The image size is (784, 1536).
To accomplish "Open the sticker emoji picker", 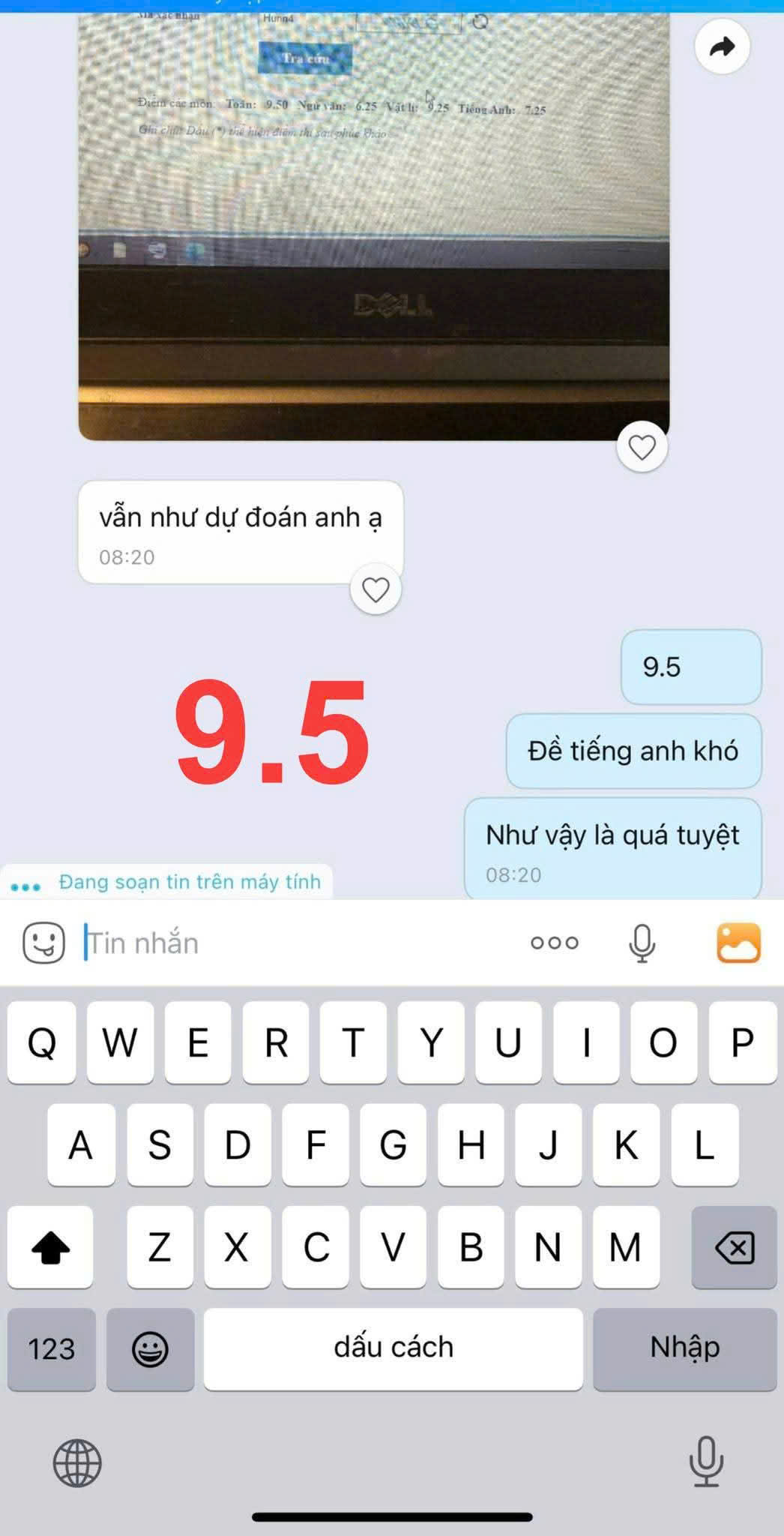I will point(43,943).
